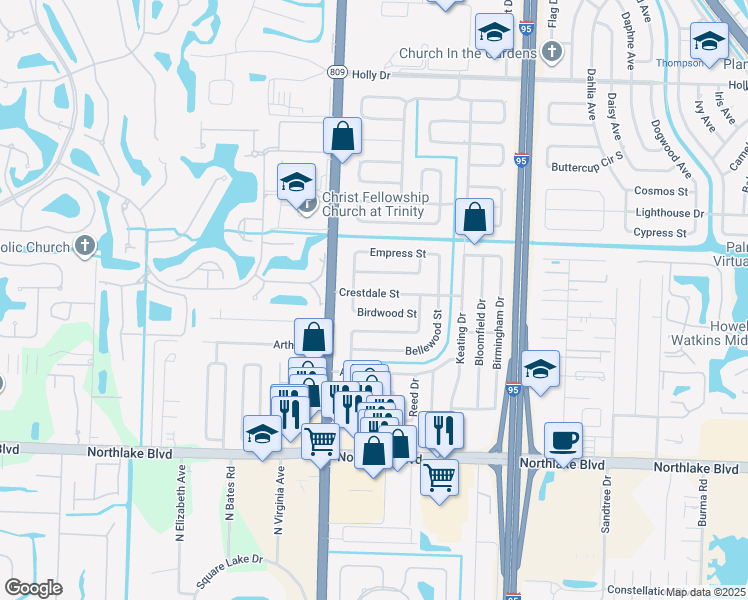Select the school marker near N Virginia Ave

(262, 434)
